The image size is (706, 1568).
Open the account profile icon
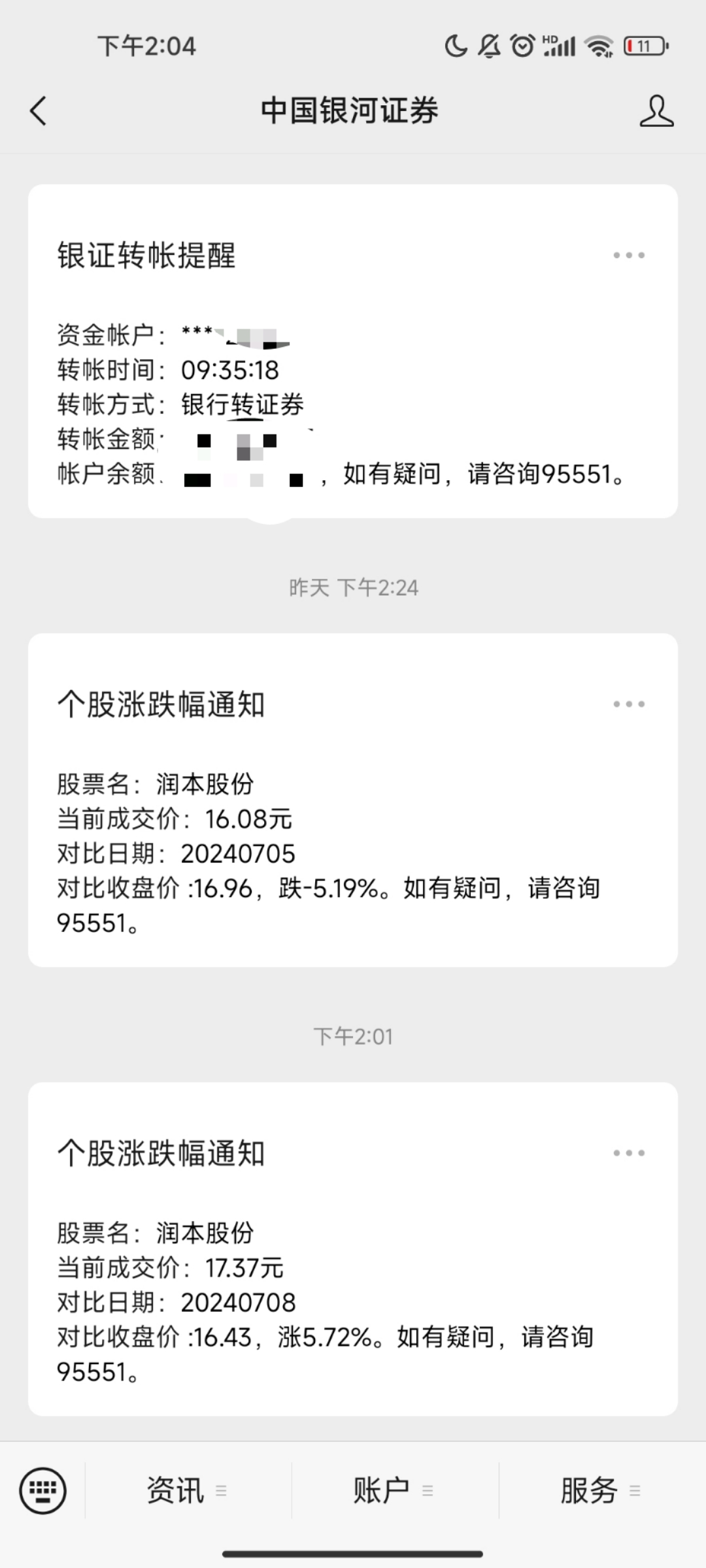656,110
